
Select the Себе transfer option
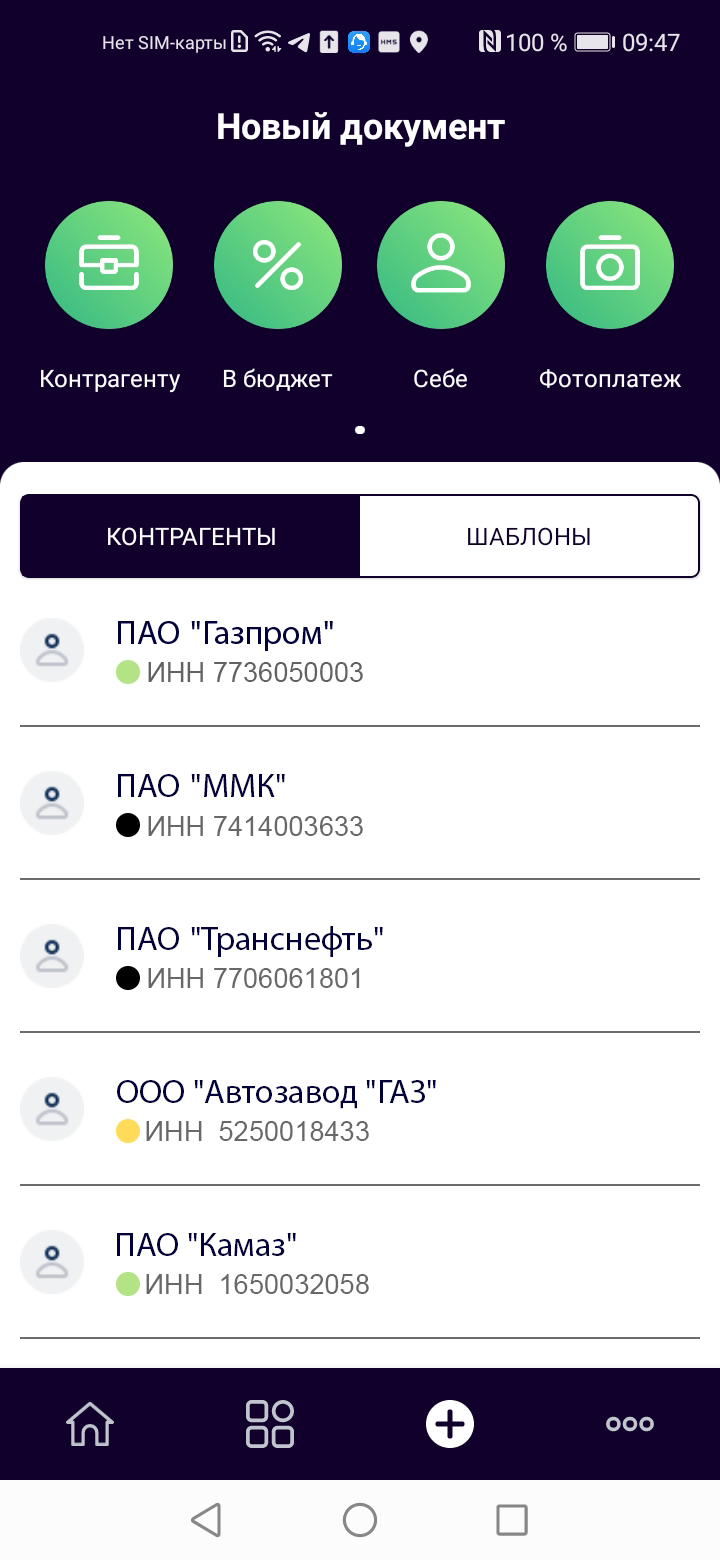(440, 264)
